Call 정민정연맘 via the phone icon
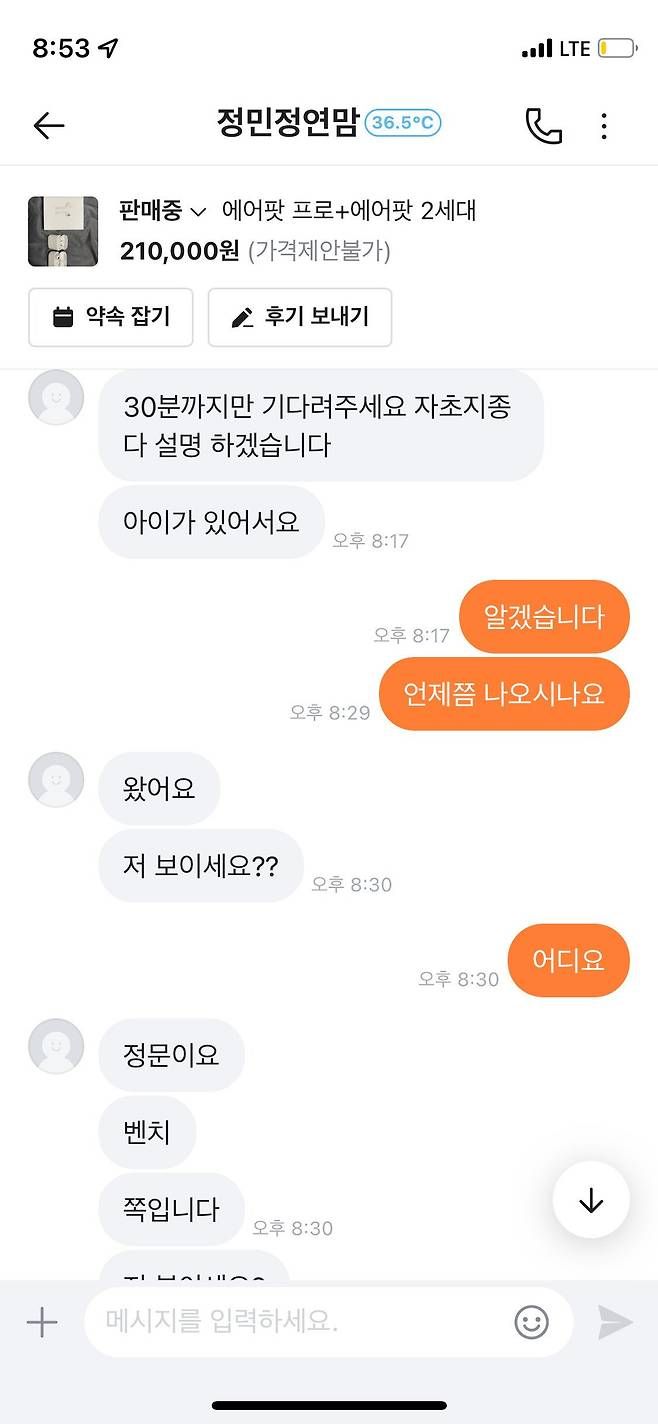The height and width of the screenshot is (1424, 658). tap(543, 125)
